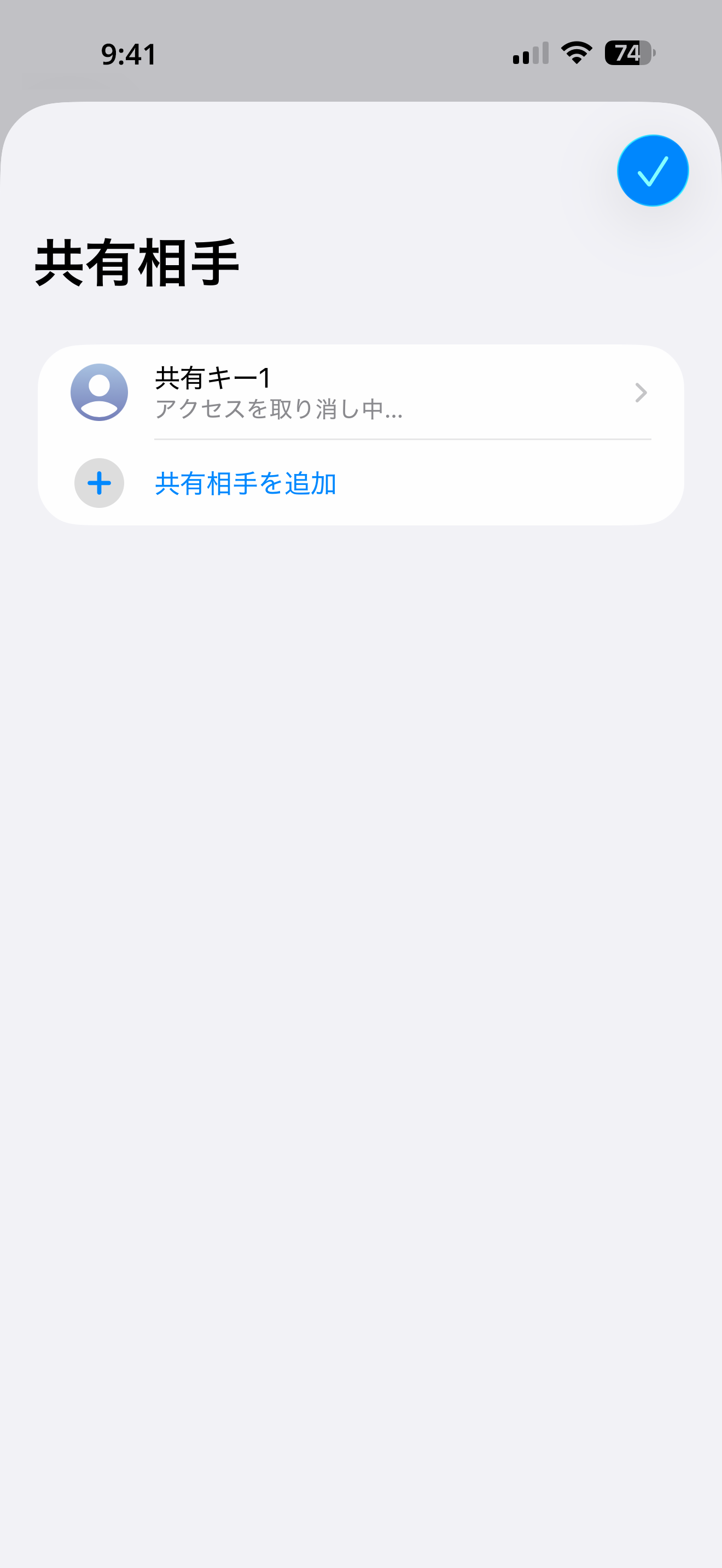The width and height of the screenshot is (722, 1568).
Task: Tap 共有相手を追加 to add a person
Action: [x=246, y=483]
